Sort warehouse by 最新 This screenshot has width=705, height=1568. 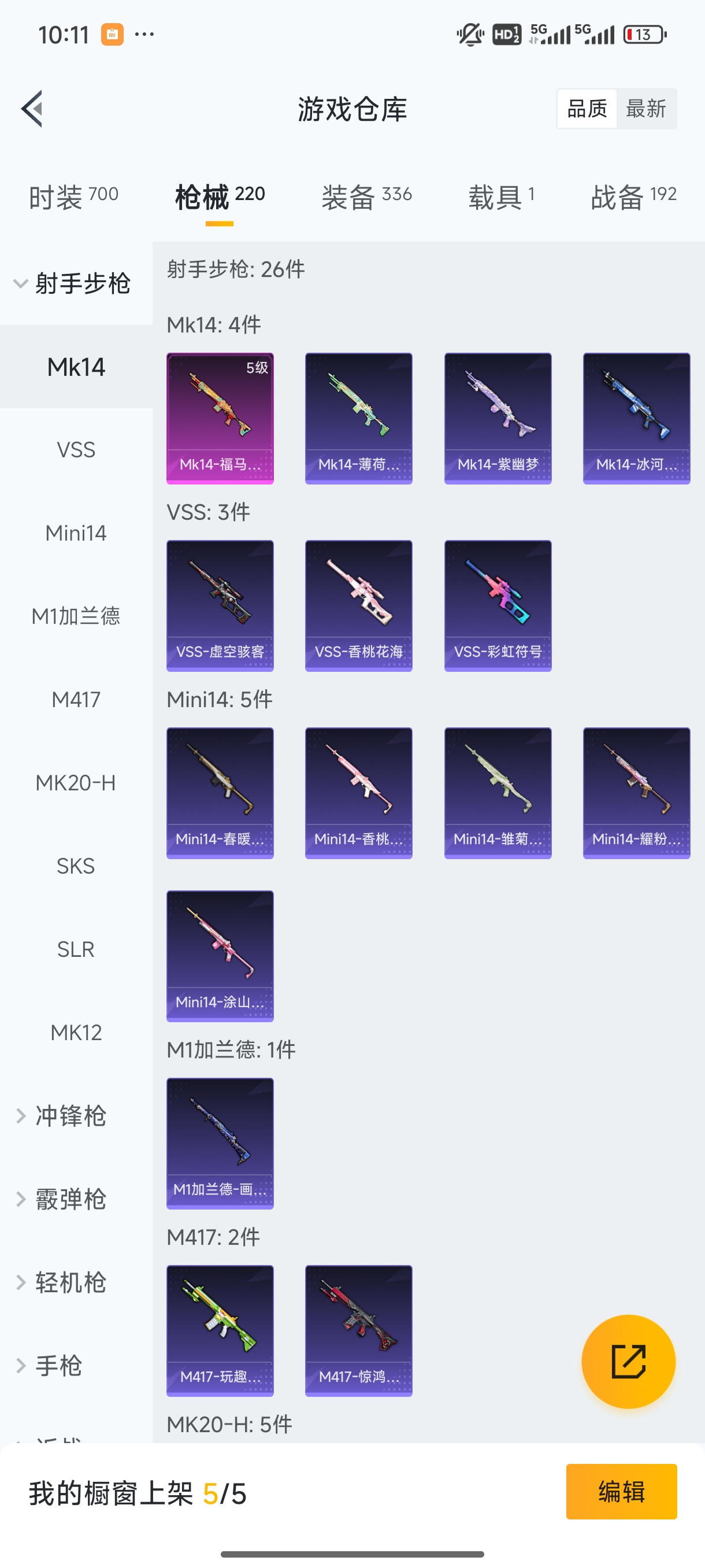645,109
